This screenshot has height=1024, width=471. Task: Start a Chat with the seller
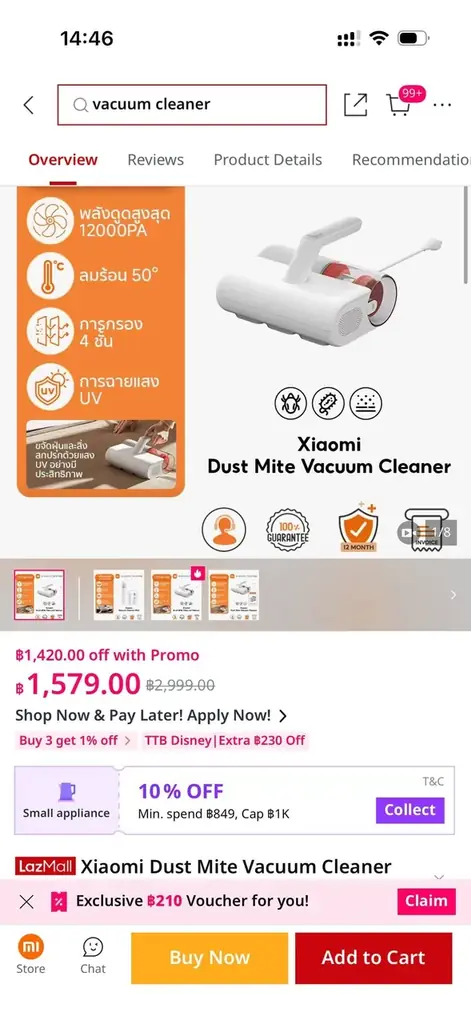93,955
